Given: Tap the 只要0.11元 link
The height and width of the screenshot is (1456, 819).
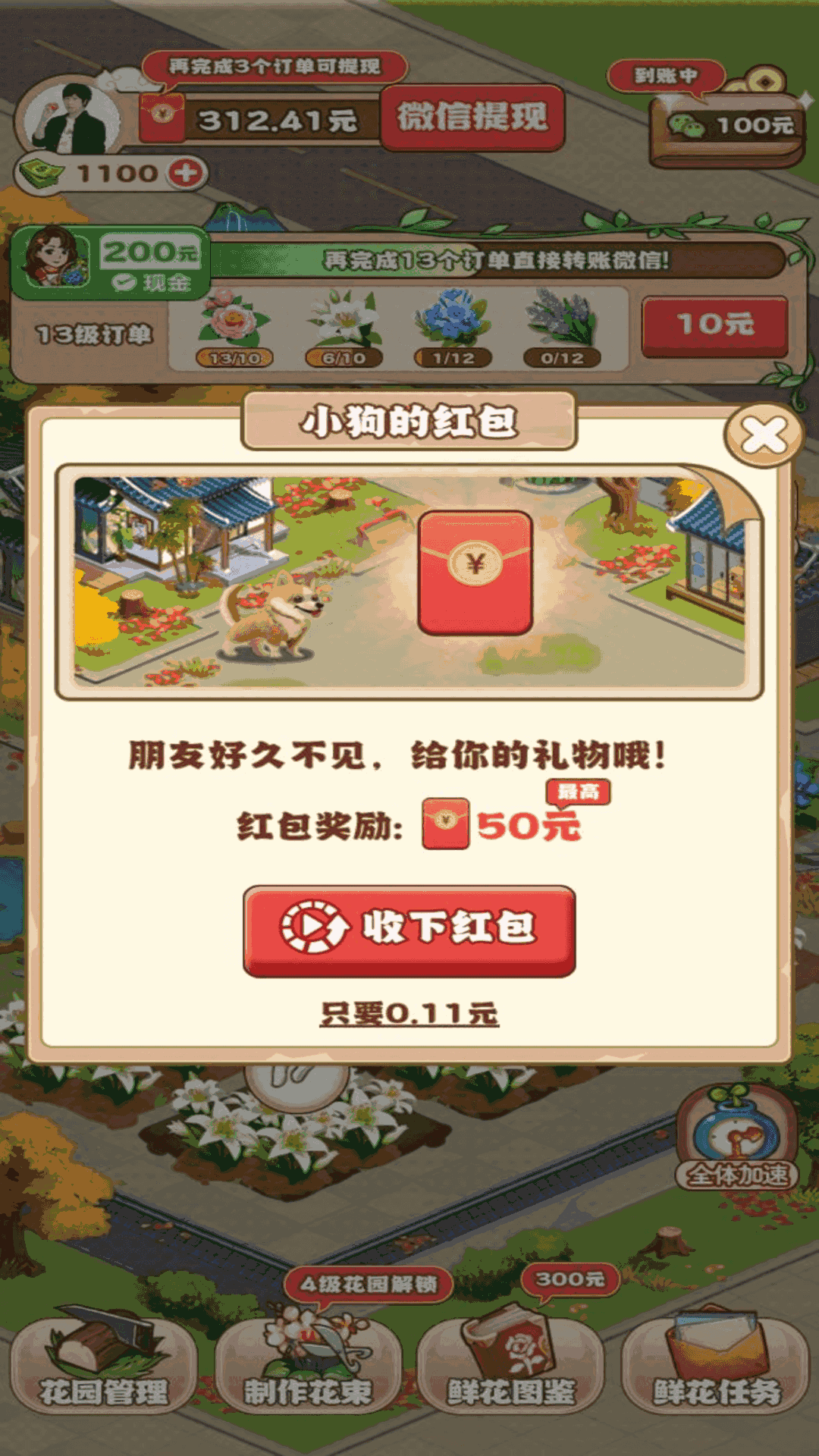Looking at the screenshot, I should pos(409,1014).
